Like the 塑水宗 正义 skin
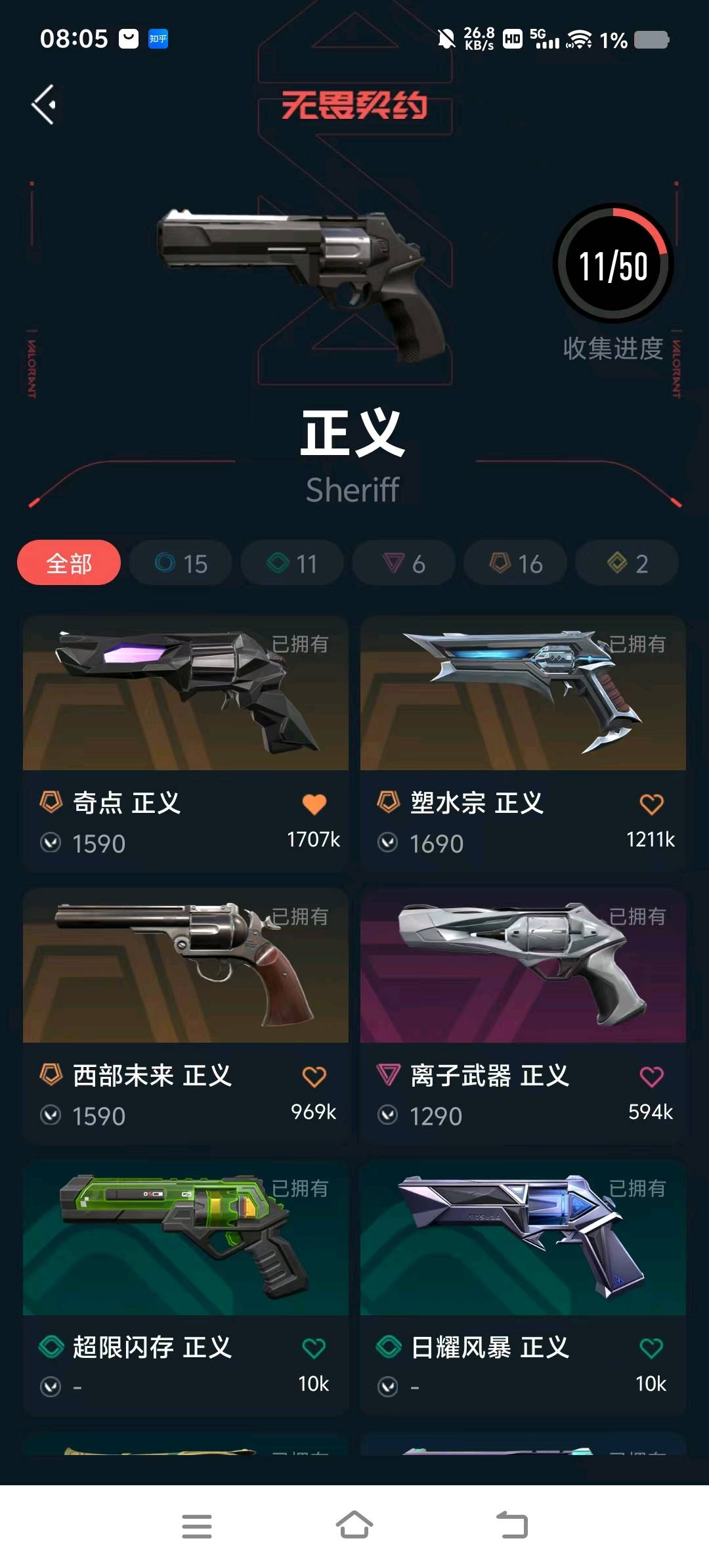 [651, 804]
